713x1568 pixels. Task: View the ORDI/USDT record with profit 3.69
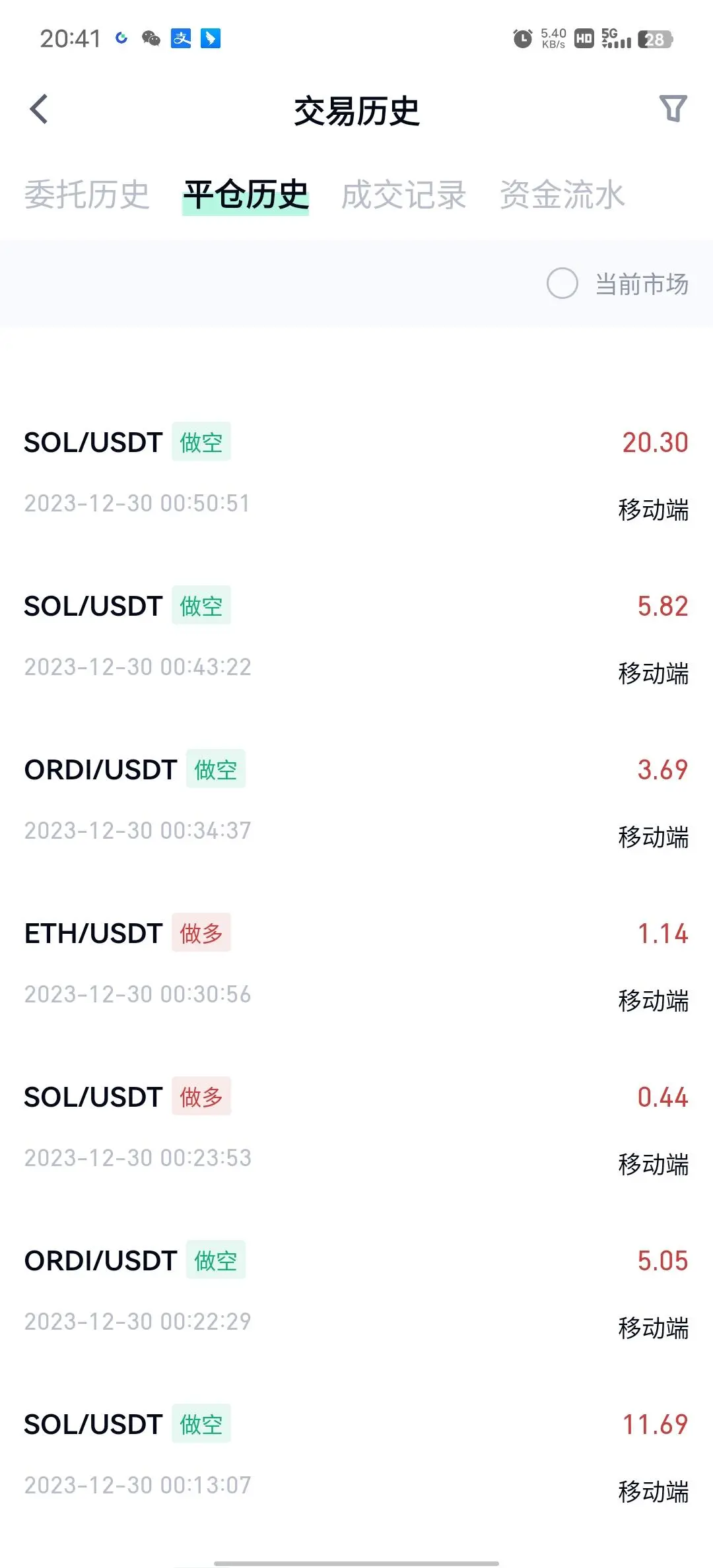pyautogui.click(x=356, y=800)
